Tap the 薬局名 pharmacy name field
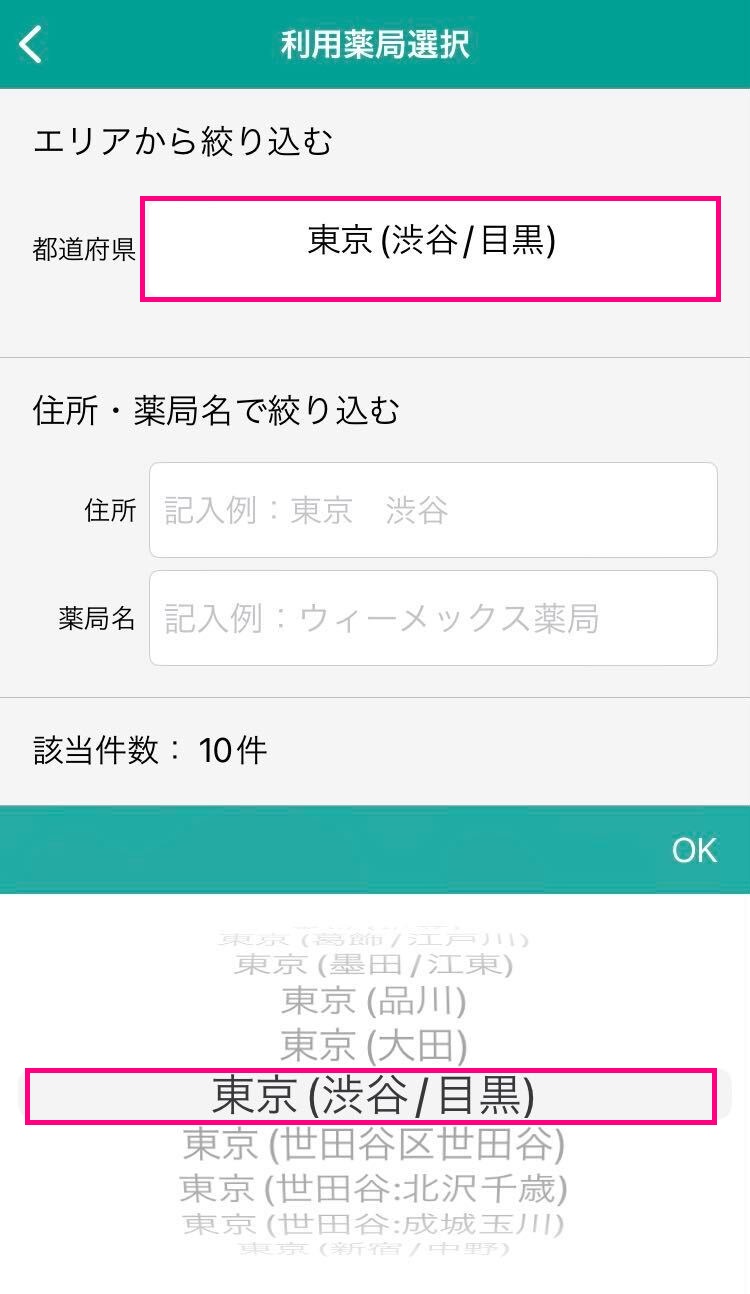The image size is (750, 1294). [433, 618]
